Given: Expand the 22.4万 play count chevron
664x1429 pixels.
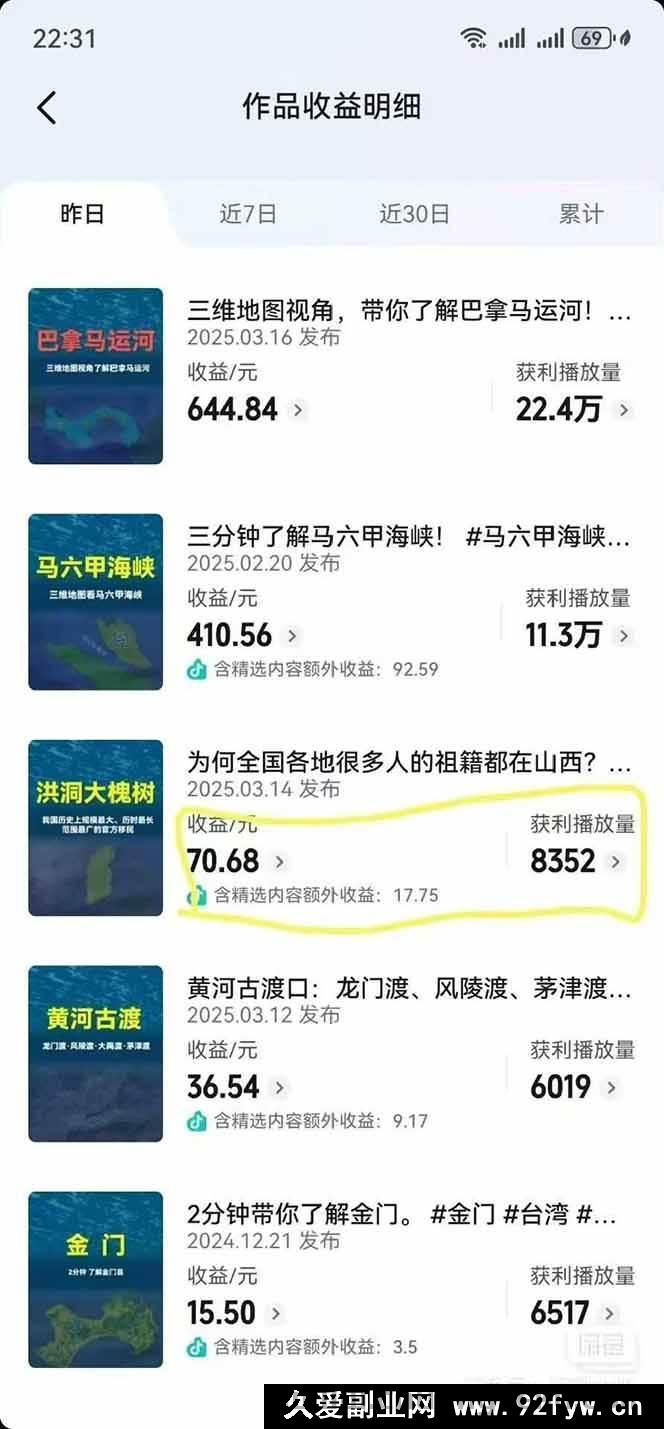Looking at the screenshot, I should [x=624, y=410].
